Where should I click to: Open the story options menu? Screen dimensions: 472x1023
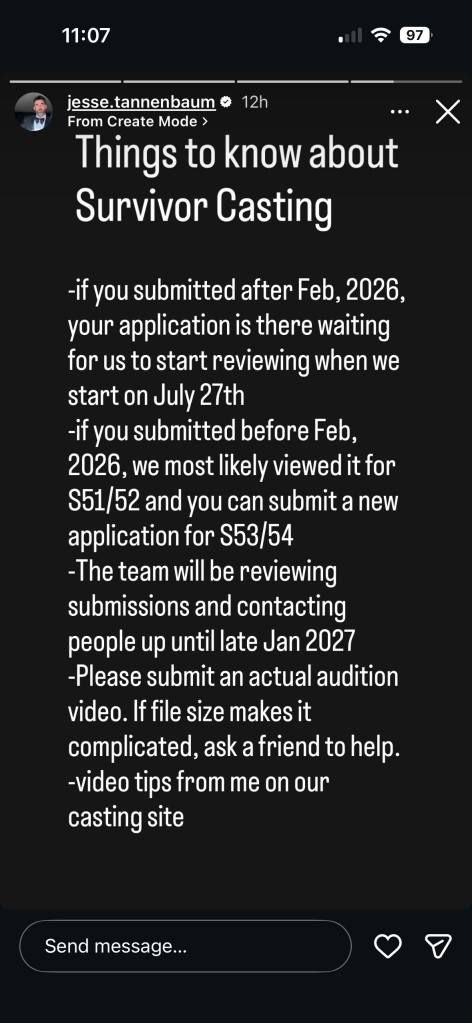[400, 112]
